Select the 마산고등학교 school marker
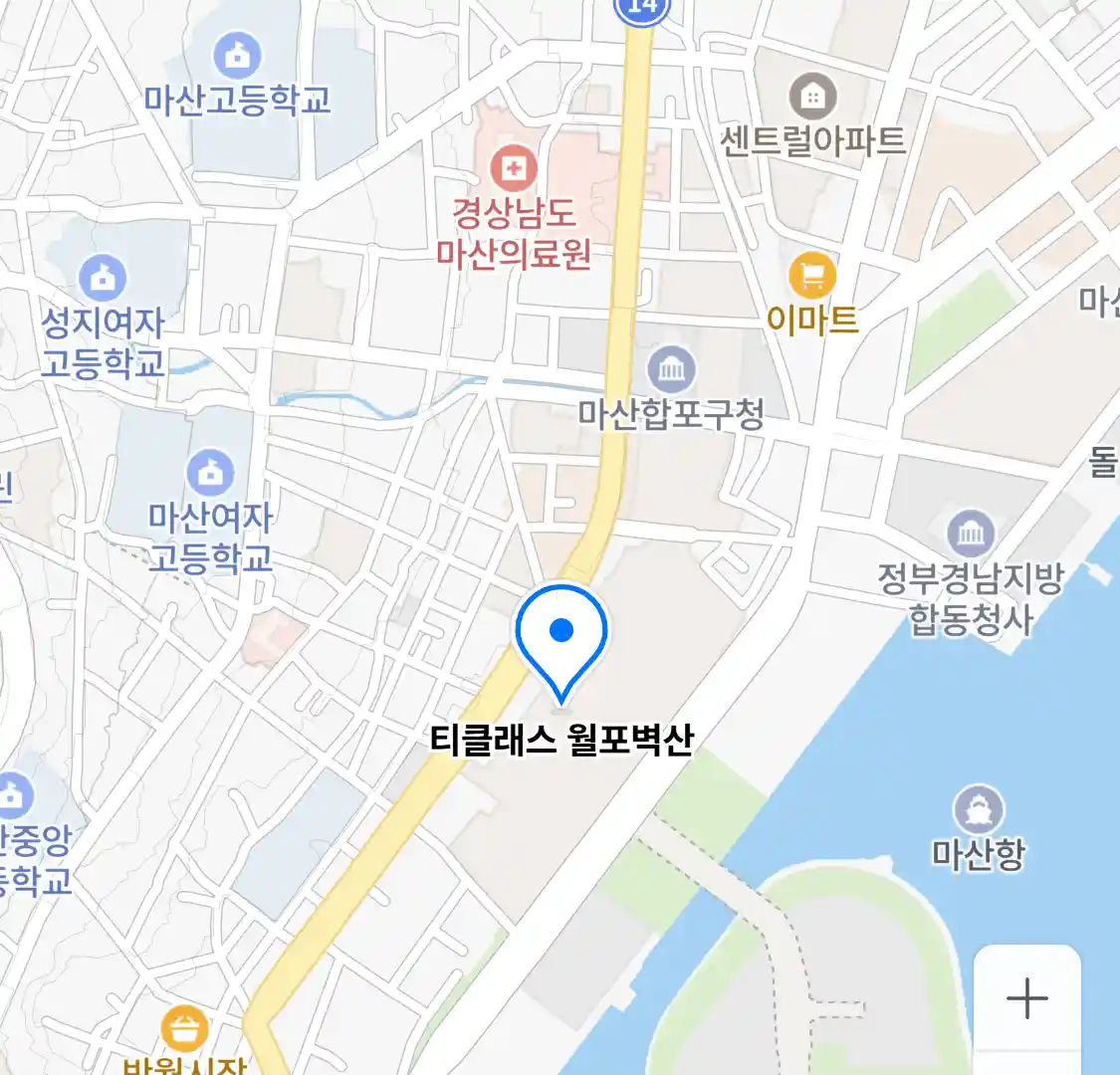This screenshot has width=1120, height=1075. pos(238,56)
